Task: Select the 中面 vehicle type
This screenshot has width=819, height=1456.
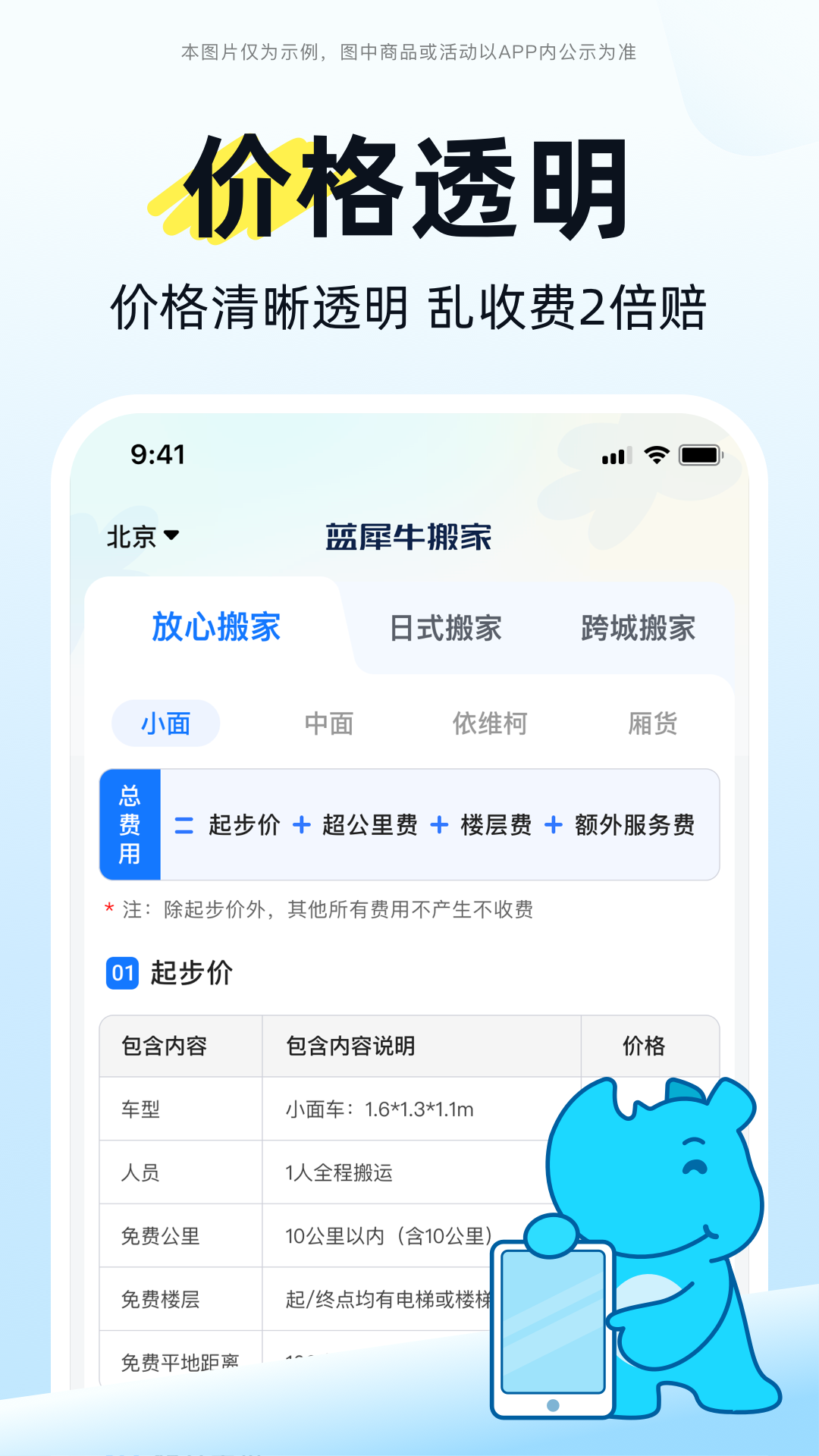Action: click(329, 723)
